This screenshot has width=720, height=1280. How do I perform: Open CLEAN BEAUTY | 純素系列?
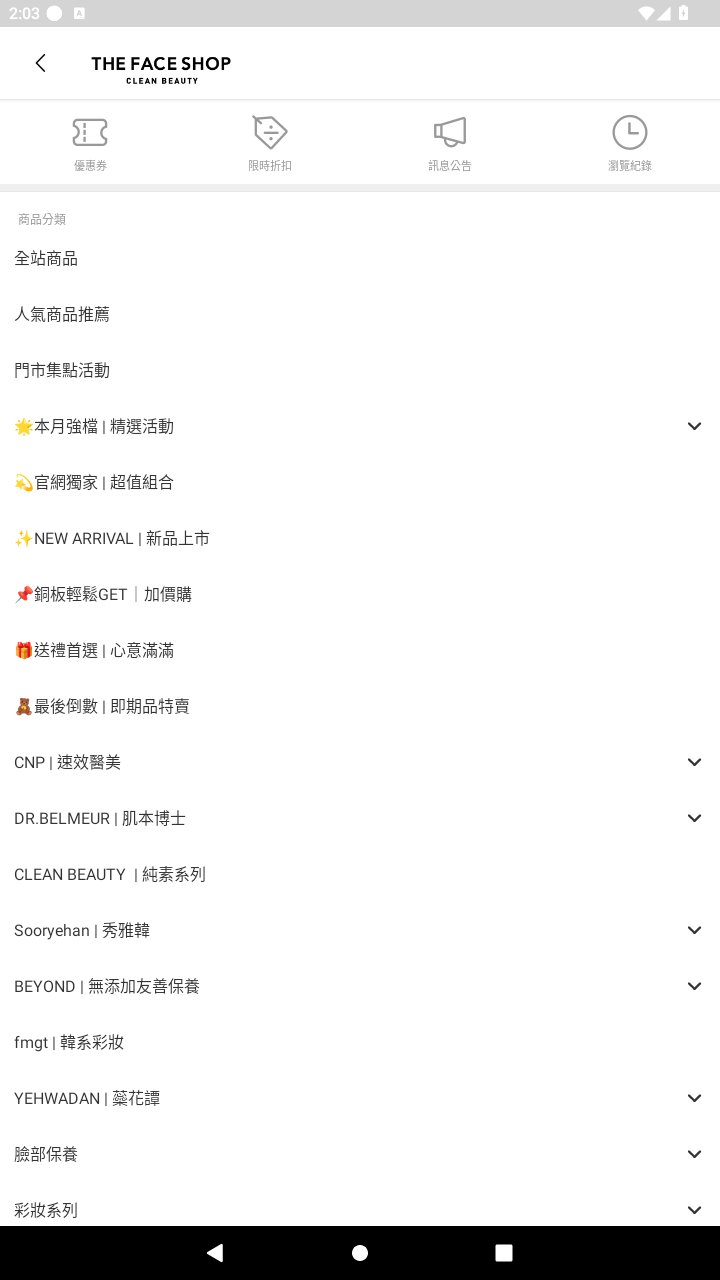(110, 875)
